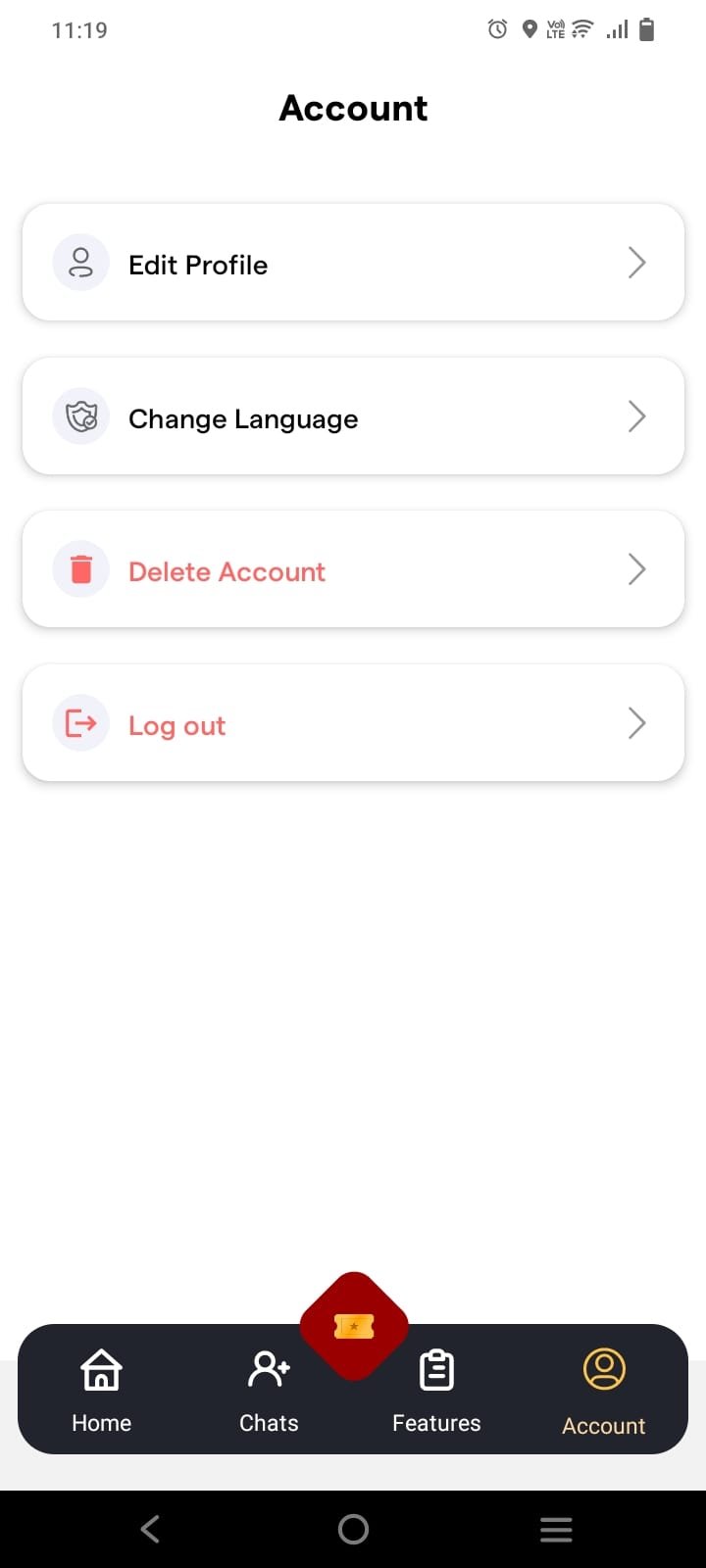Open Change Language settings
Image resolution: width=706 pixels, height=1568 pixels.
[353, 416]
